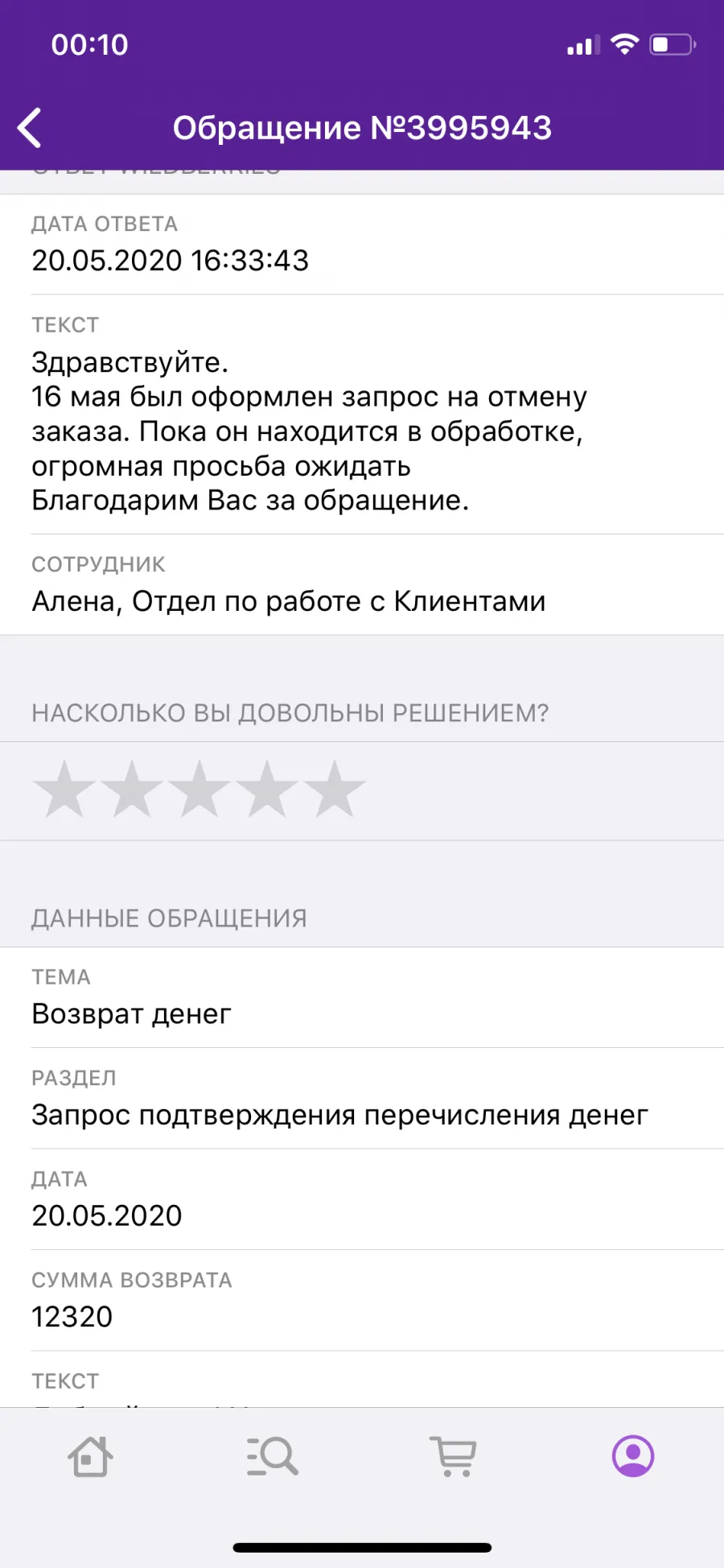Rate the solution three stars

(x=200, y=790)
